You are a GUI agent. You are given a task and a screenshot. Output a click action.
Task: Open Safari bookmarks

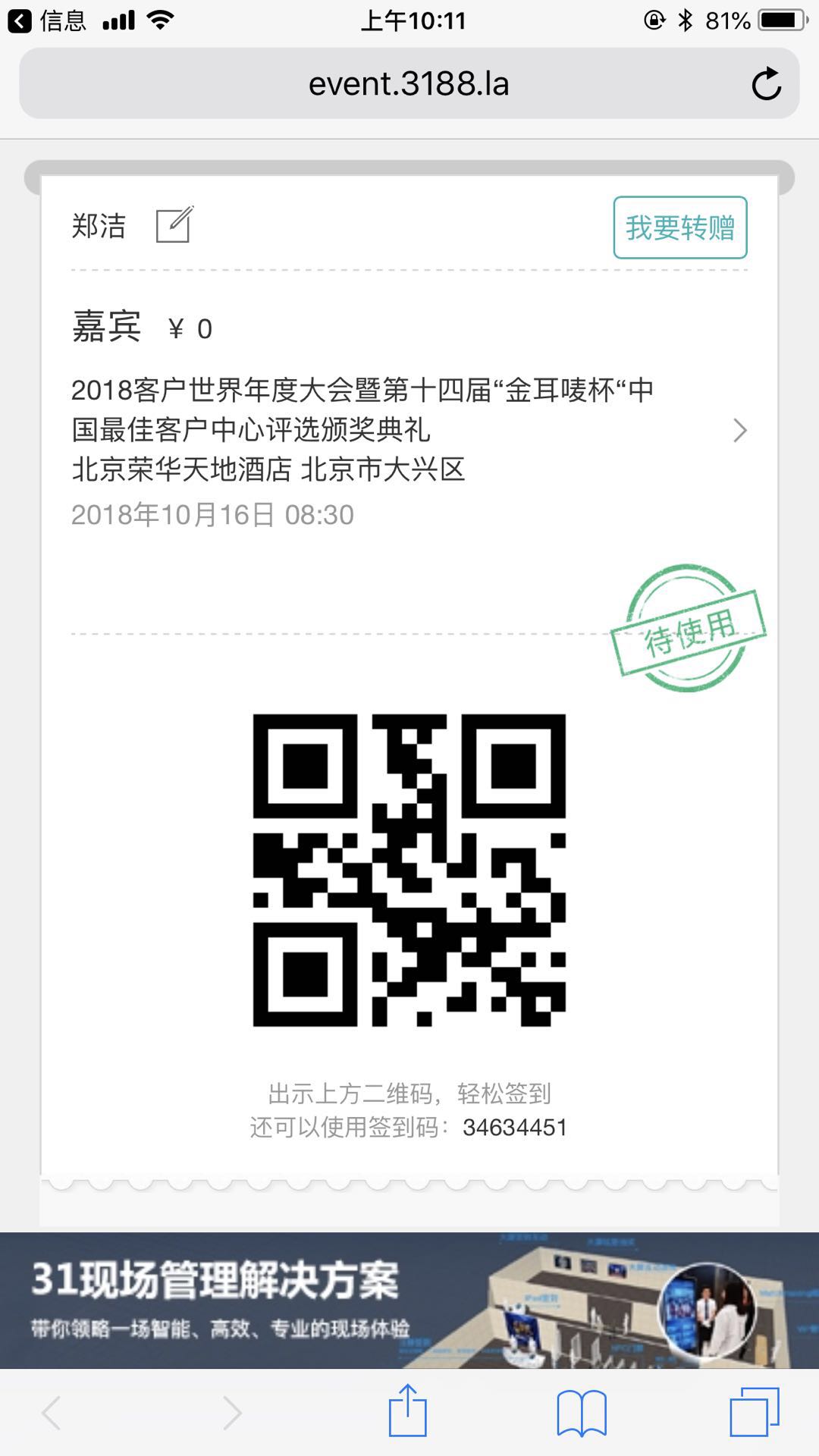(582, 1413)
